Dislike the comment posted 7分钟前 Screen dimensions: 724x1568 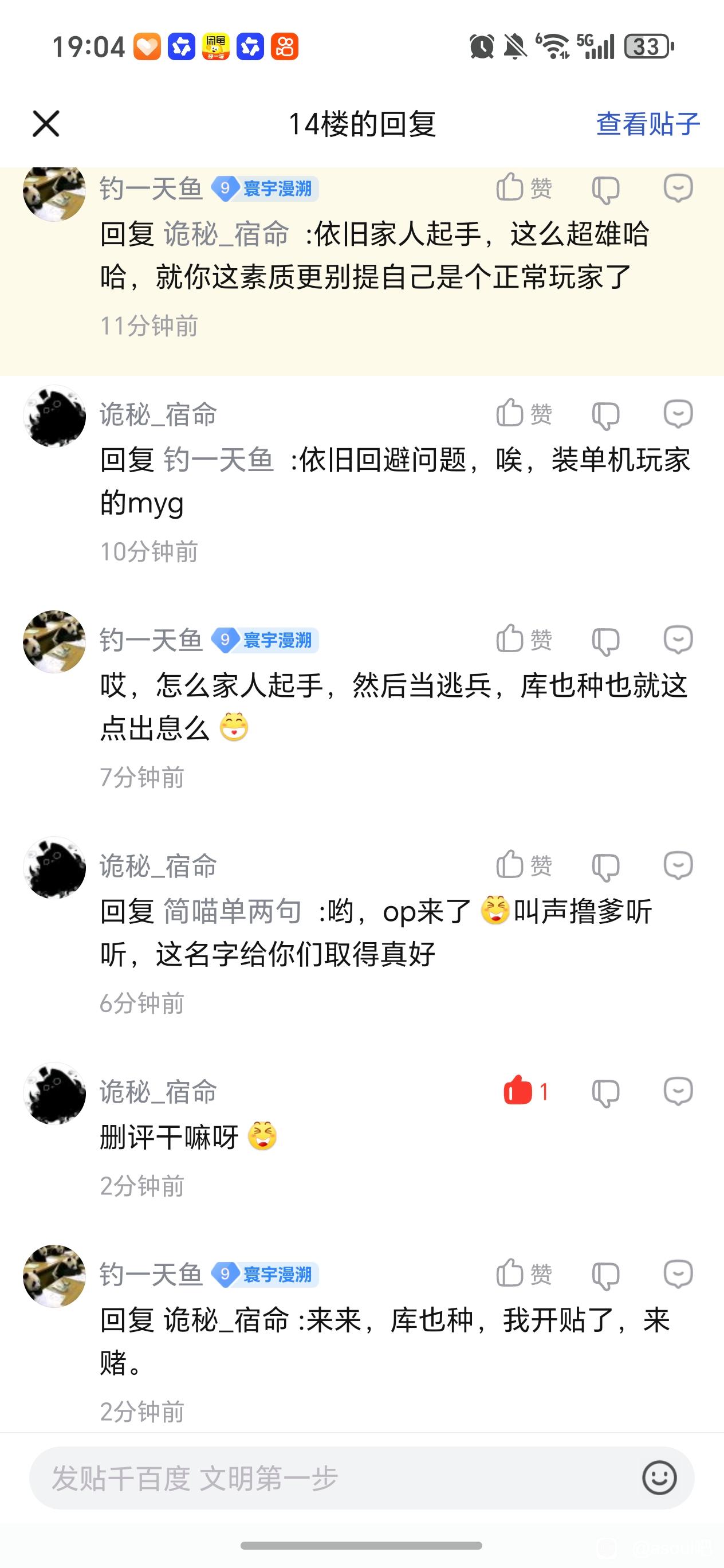pyautogui.click(x=605, y=641)
